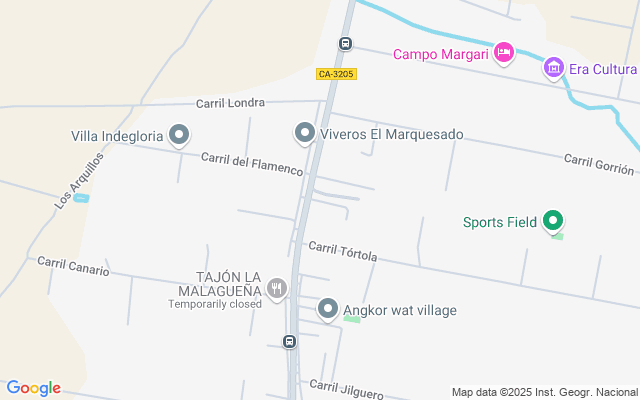View the Tajón La Malagueña restaurant marker
The image size is (640, 400).
click(277, 288)
